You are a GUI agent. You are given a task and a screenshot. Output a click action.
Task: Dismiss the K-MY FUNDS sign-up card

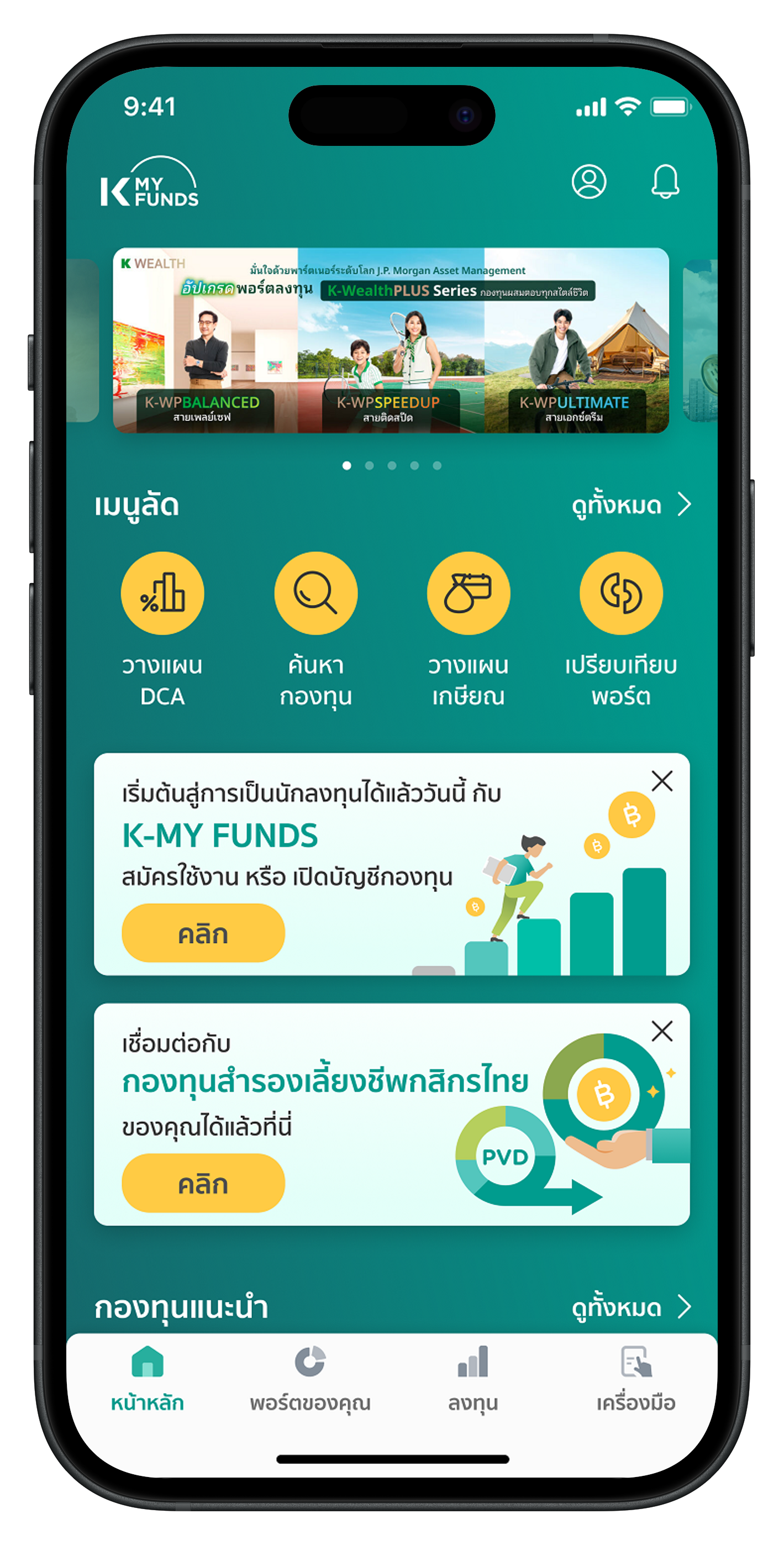click(662, 781)
